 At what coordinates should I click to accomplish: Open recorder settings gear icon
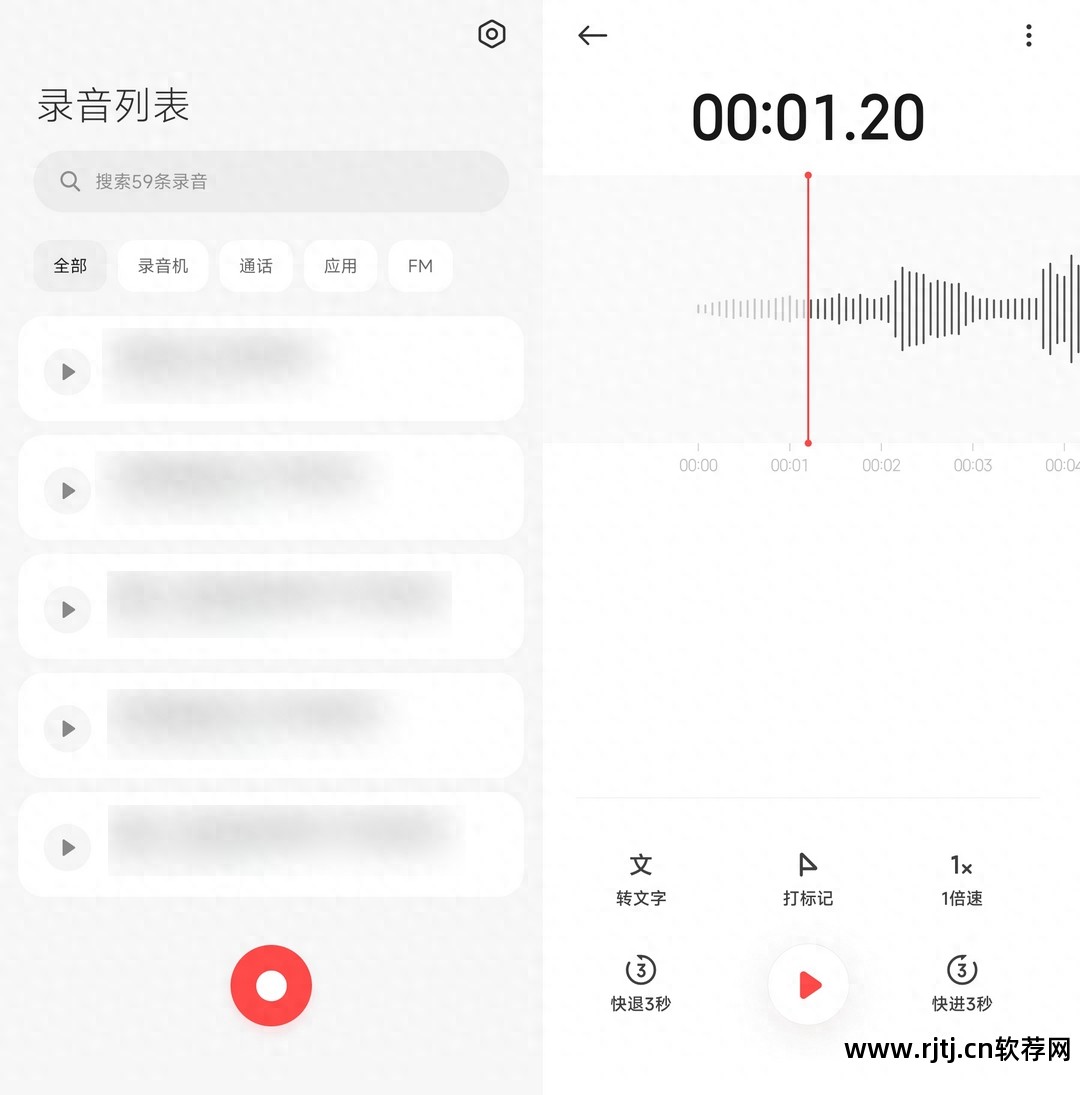pyautogui.click(x=491, y=33)
